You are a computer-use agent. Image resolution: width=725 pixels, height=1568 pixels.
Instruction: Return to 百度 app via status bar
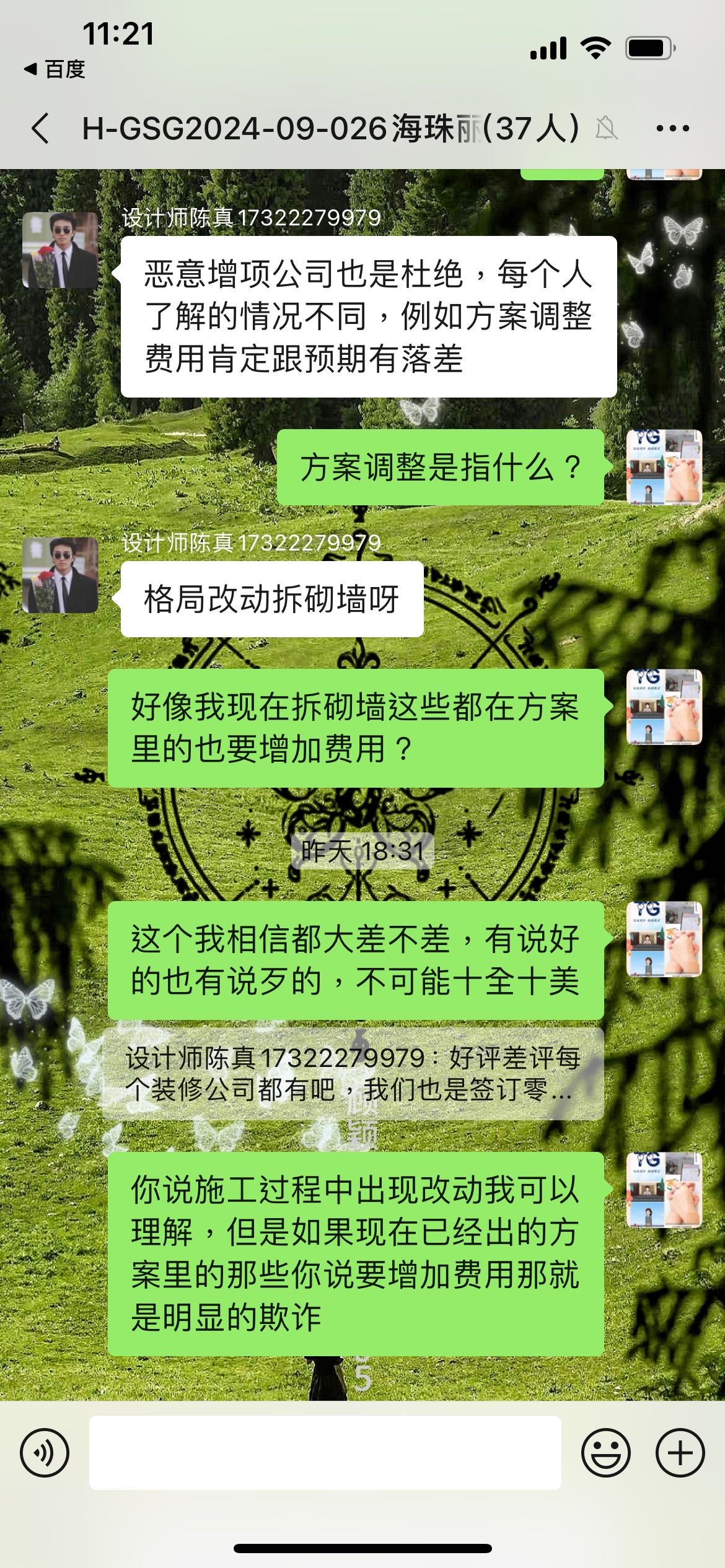55,69
